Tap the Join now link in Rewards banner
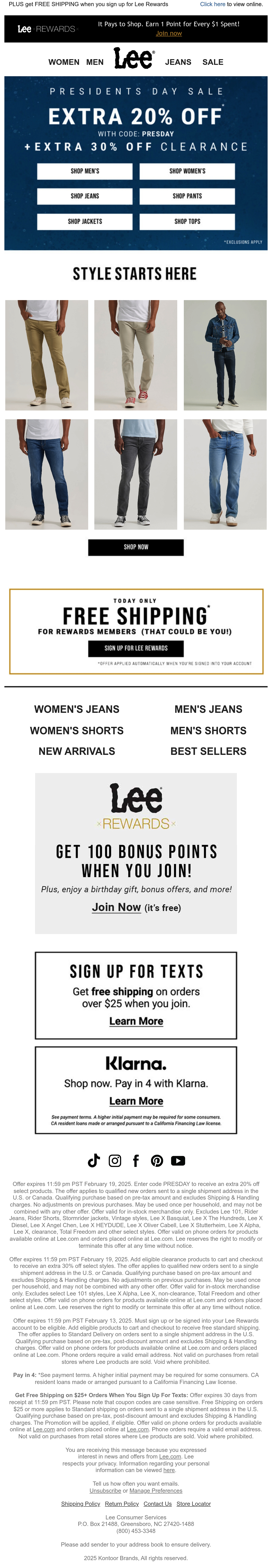 click(x=168, y=34)
